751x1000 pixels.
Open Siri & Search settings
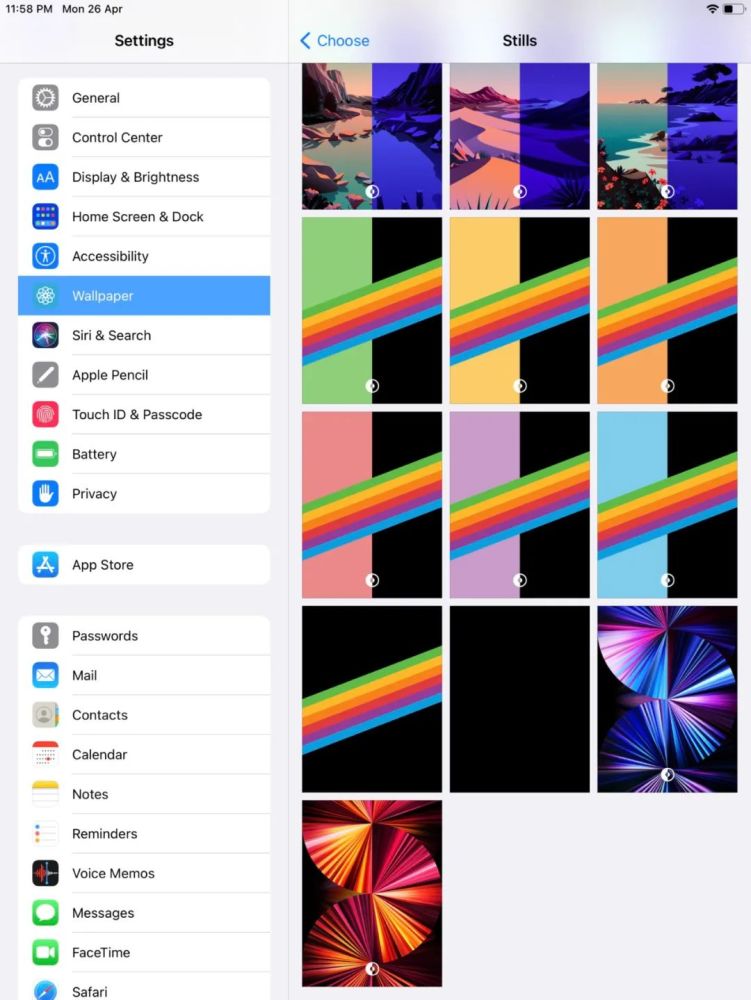point(144,335)
